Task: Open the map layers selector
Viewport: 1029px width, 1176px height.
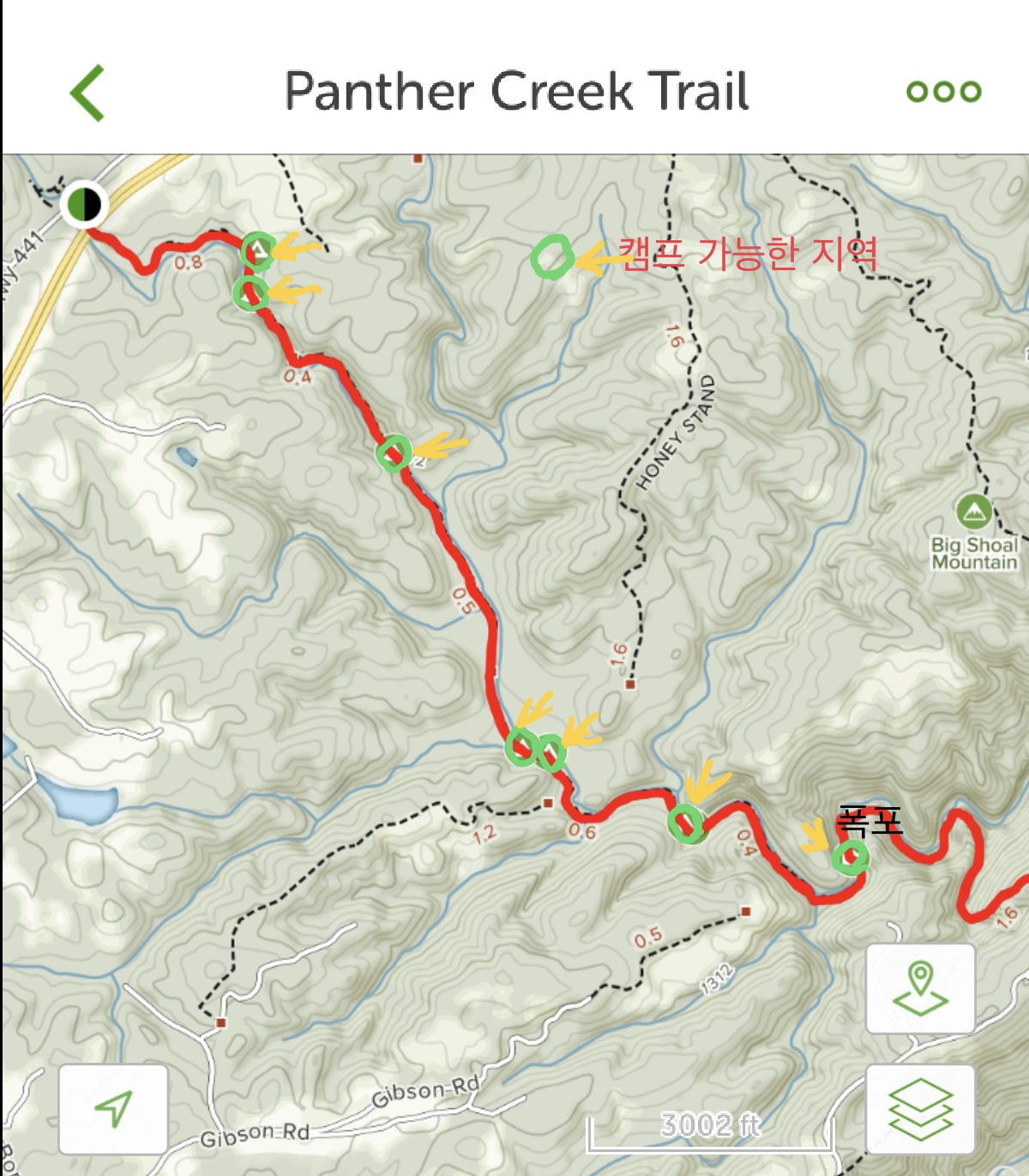Action: [x=920, y=1109]
